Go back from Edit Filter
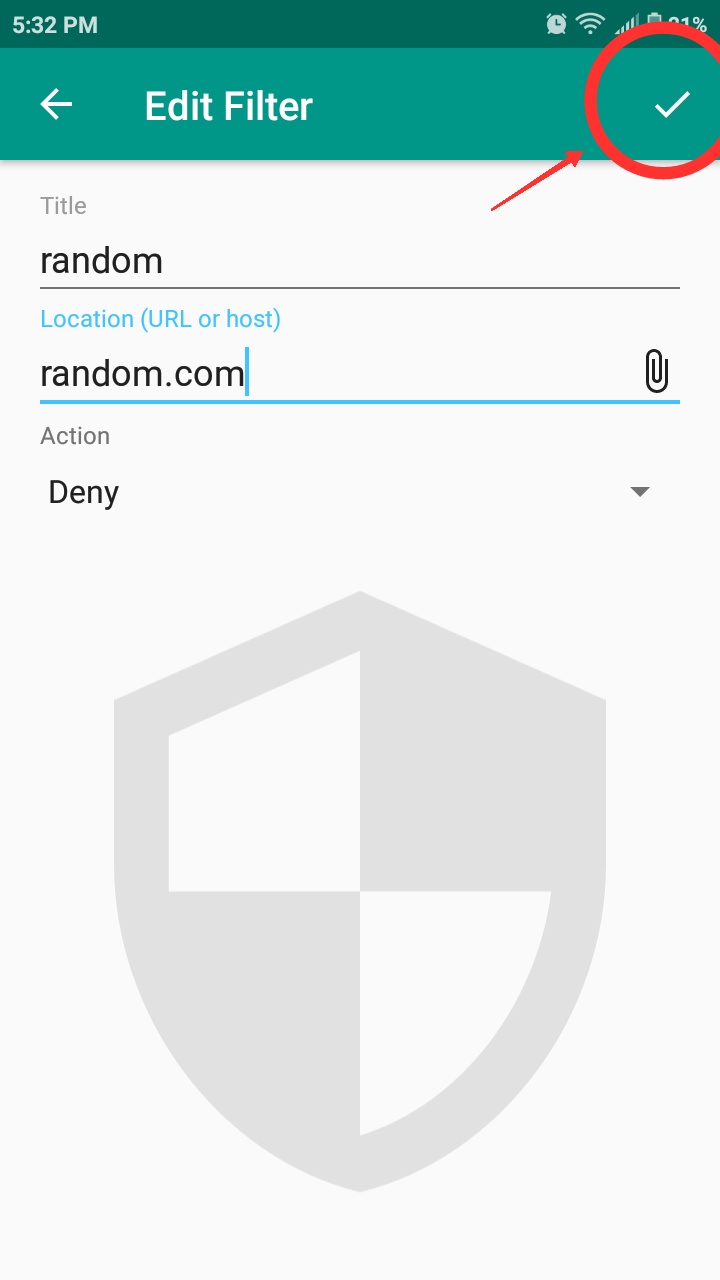Screen dimensions: 720x1280 pyautogui.click(x=56, y=105)
